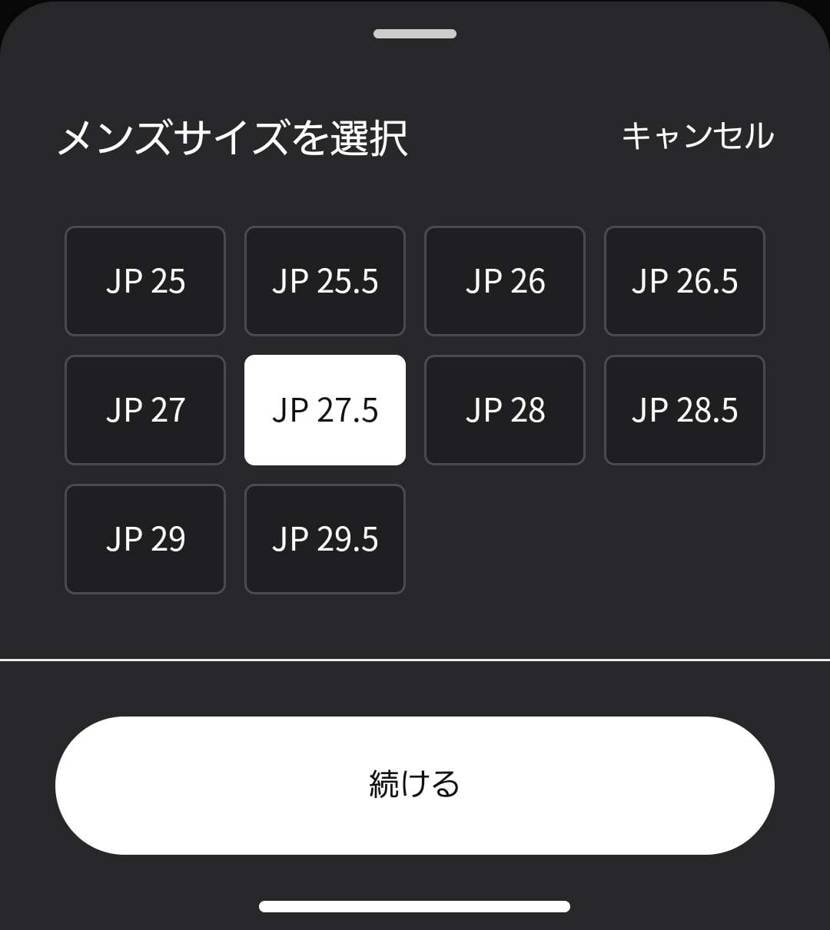Dismiss the size picker with キャンセル
The height and width of the screenshot is (930, 830).
tap(697, 134)
